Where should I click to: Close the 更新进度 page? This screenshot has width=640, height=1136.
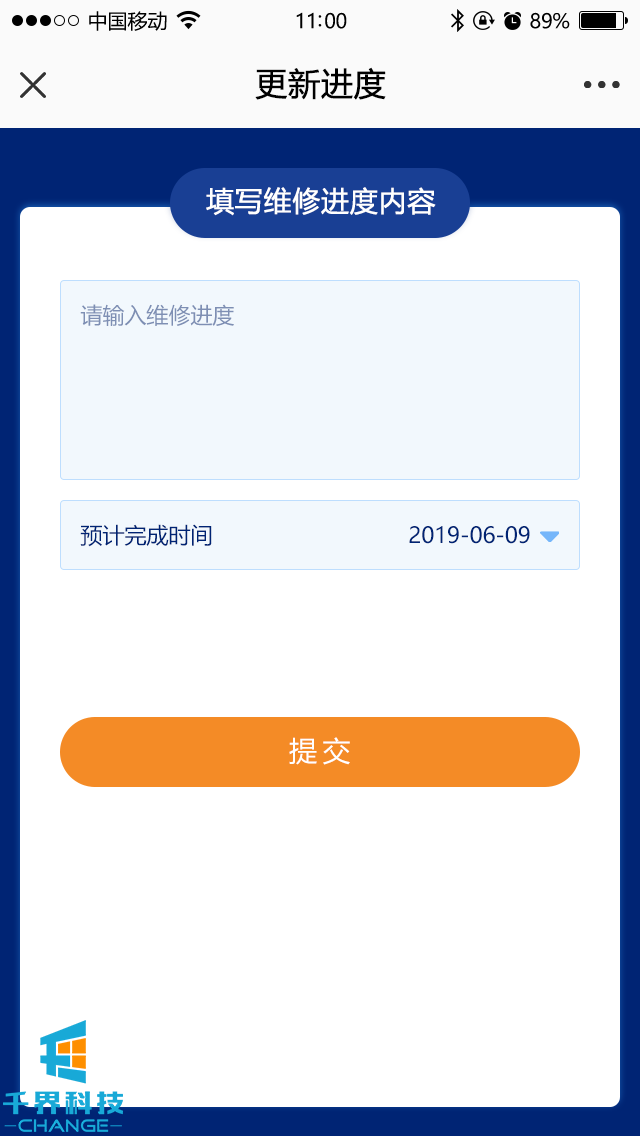tap(33, 85)
